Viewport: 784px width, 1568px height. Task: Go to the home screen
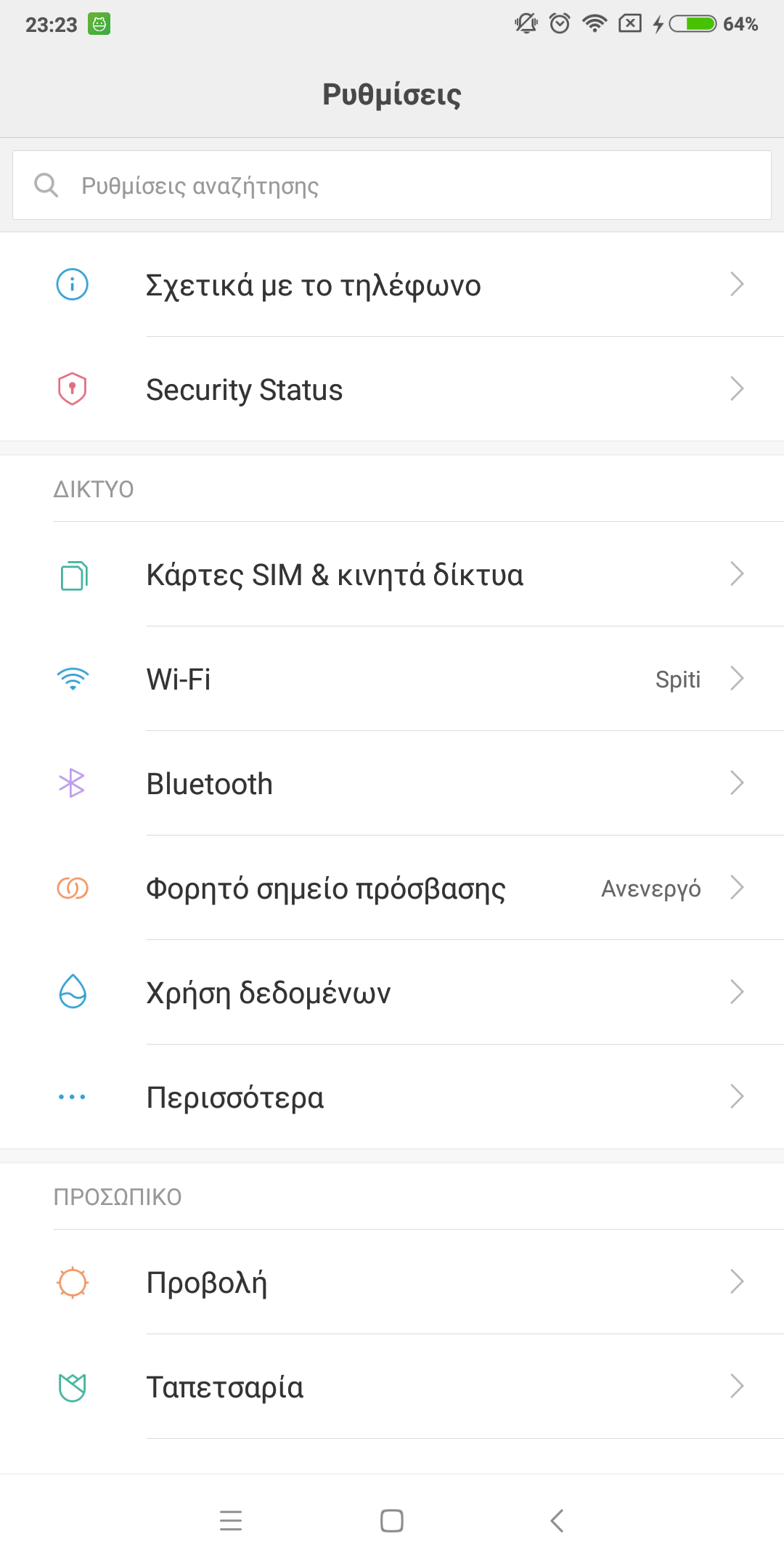pyautogui.click(x=392, y=1520)
